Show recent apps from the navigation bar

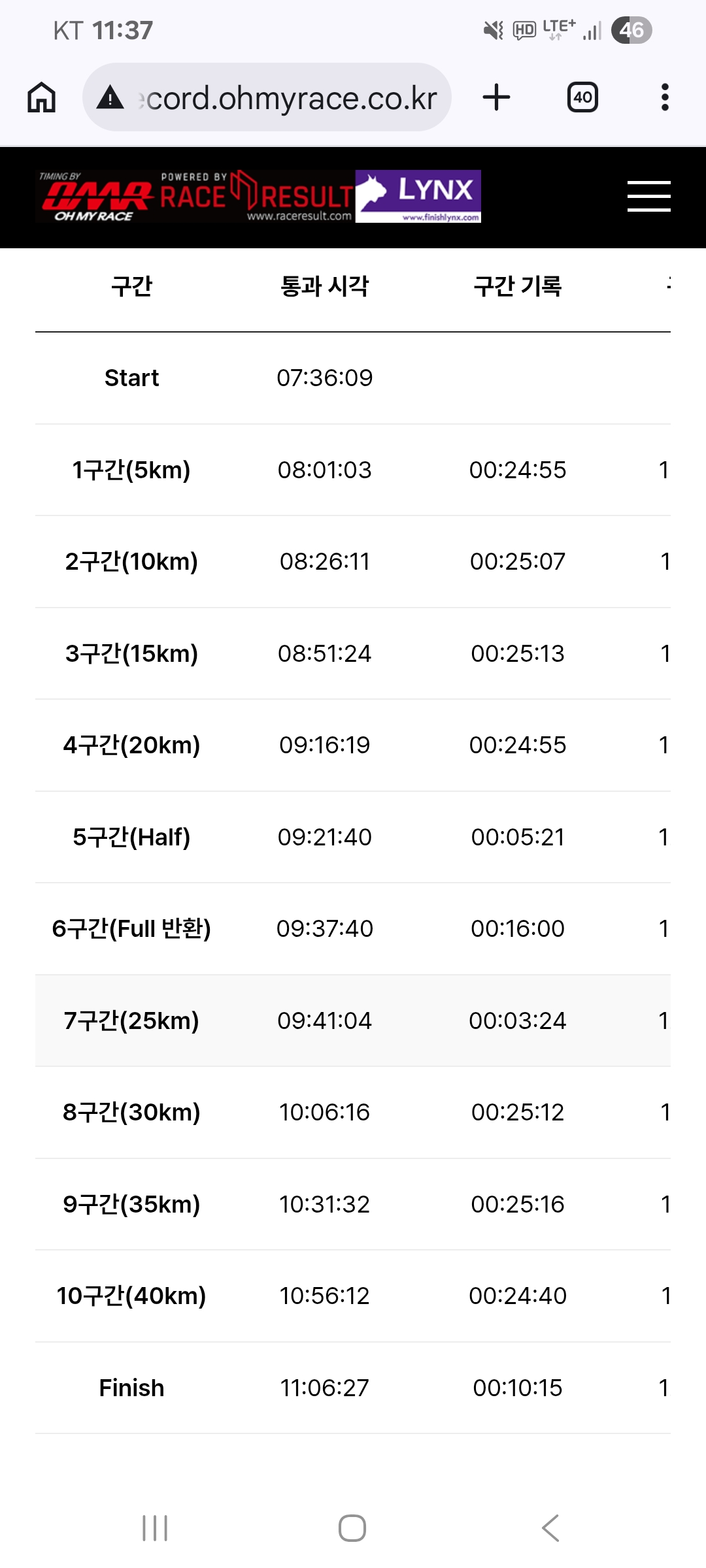coord(155,1528)
